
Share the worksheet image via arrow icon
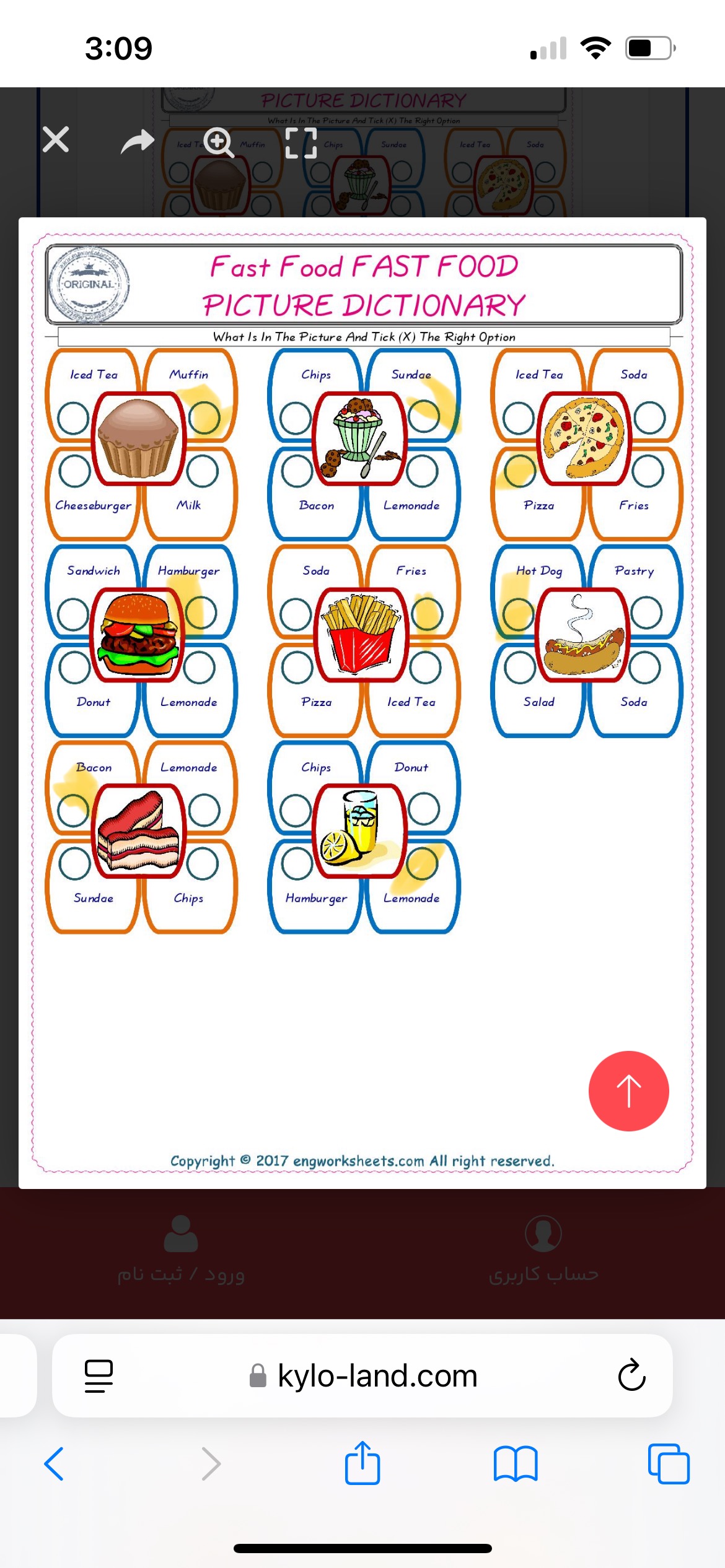coord(138,142)
